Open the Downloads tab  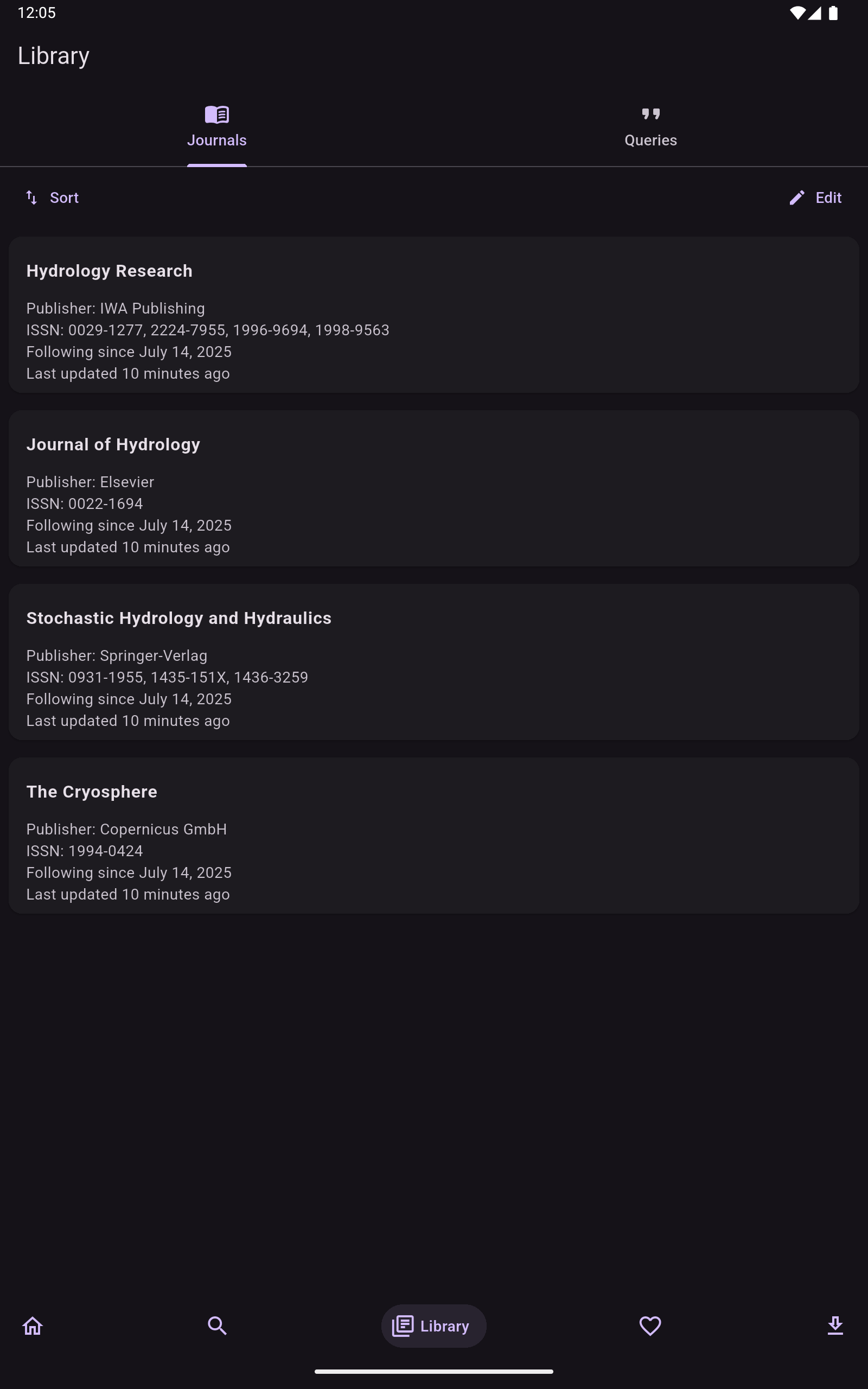tap(835, 1326)
